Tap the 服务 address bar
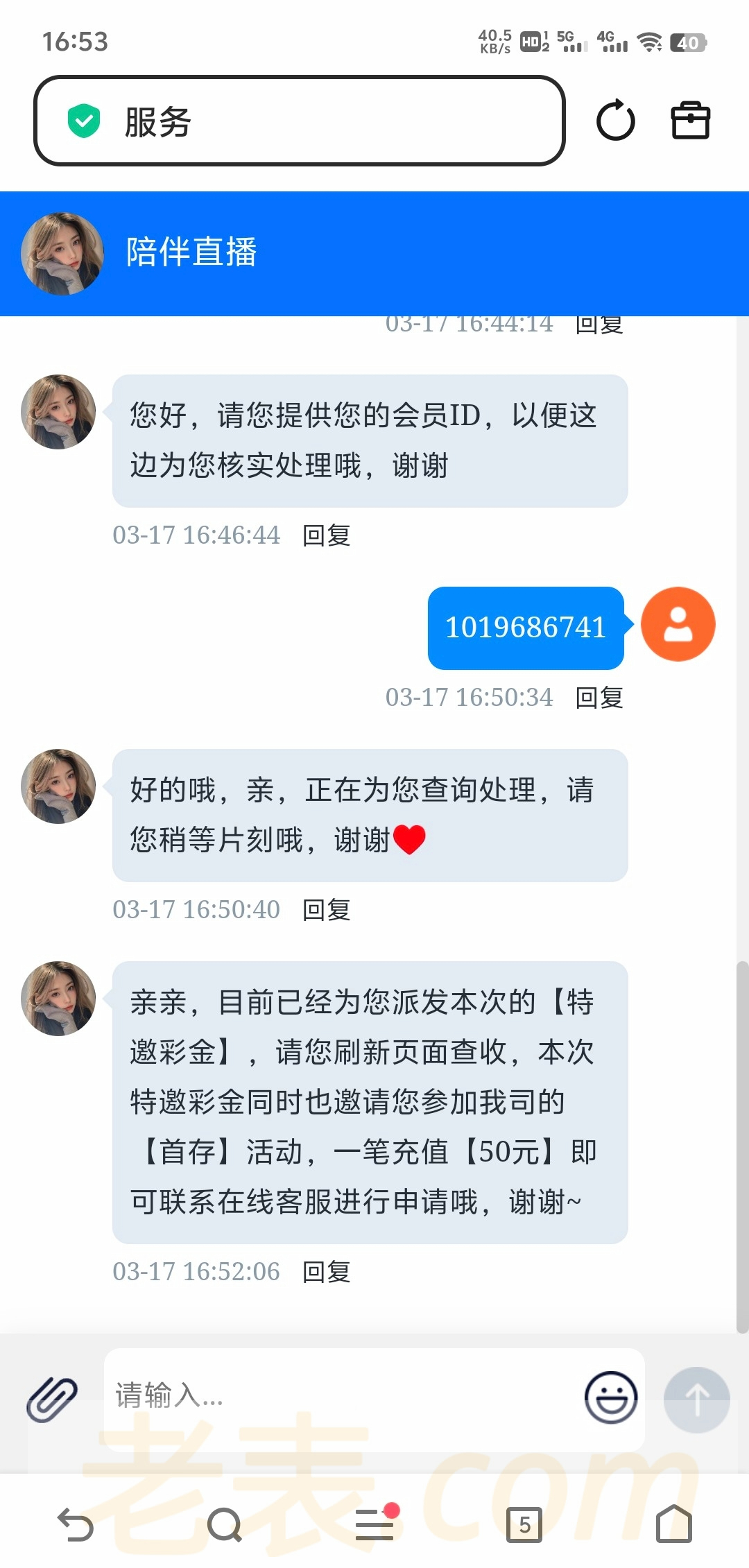The image size is (749, 1568). point(300,121)
